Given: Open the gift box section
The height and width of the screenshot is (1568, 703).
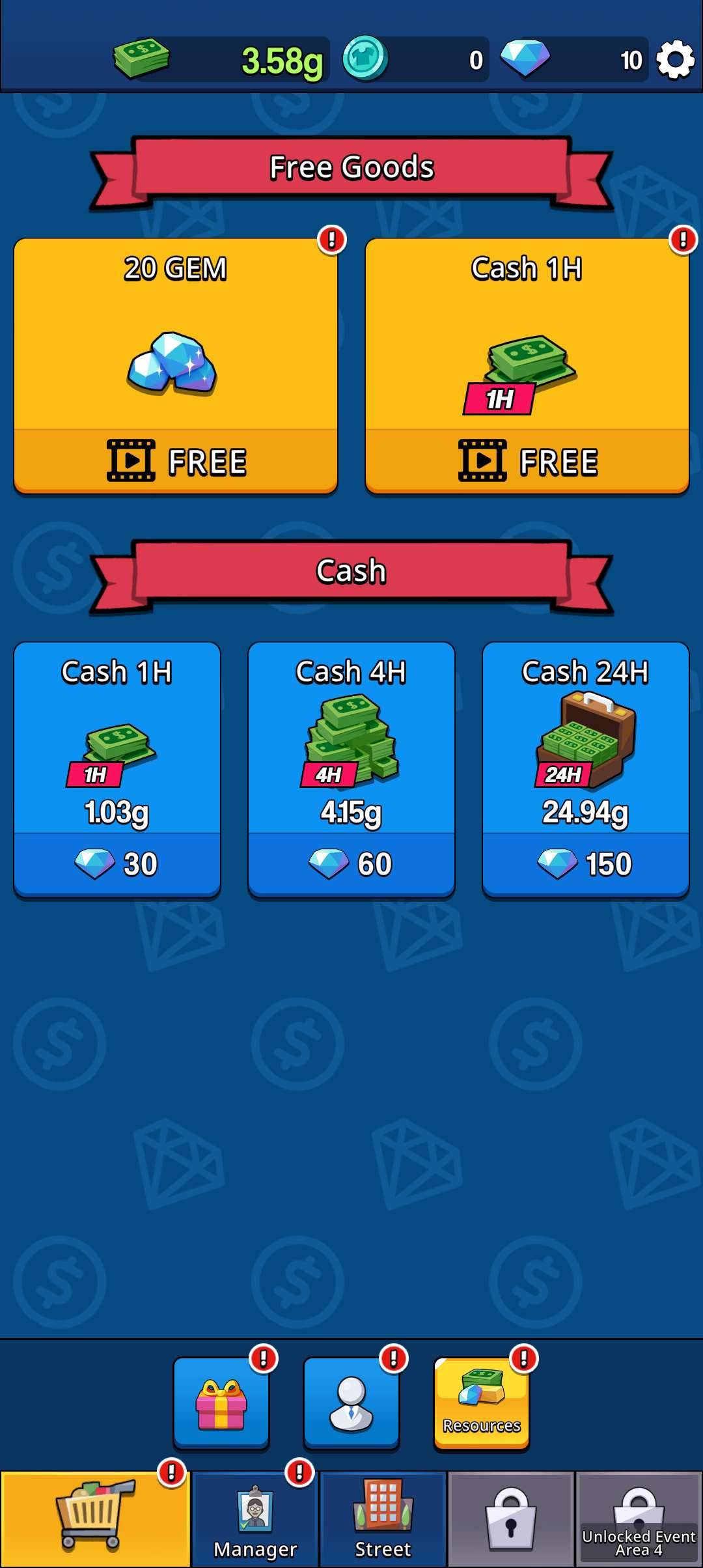Looking at the screenshot, I should [x=221, y=1403].
